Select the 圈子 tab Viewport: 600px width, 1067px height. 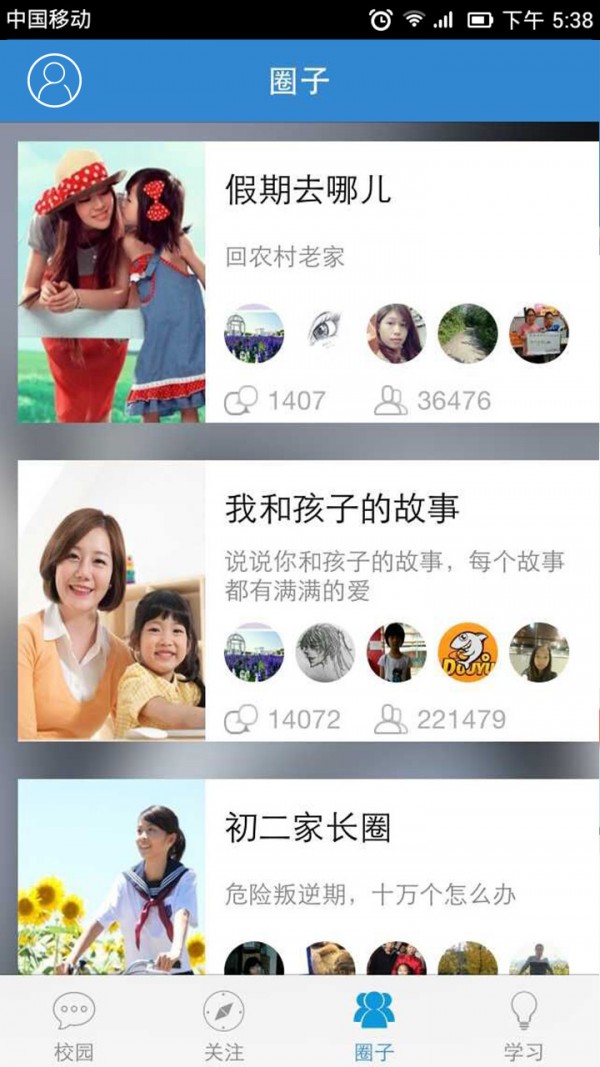374,1023
